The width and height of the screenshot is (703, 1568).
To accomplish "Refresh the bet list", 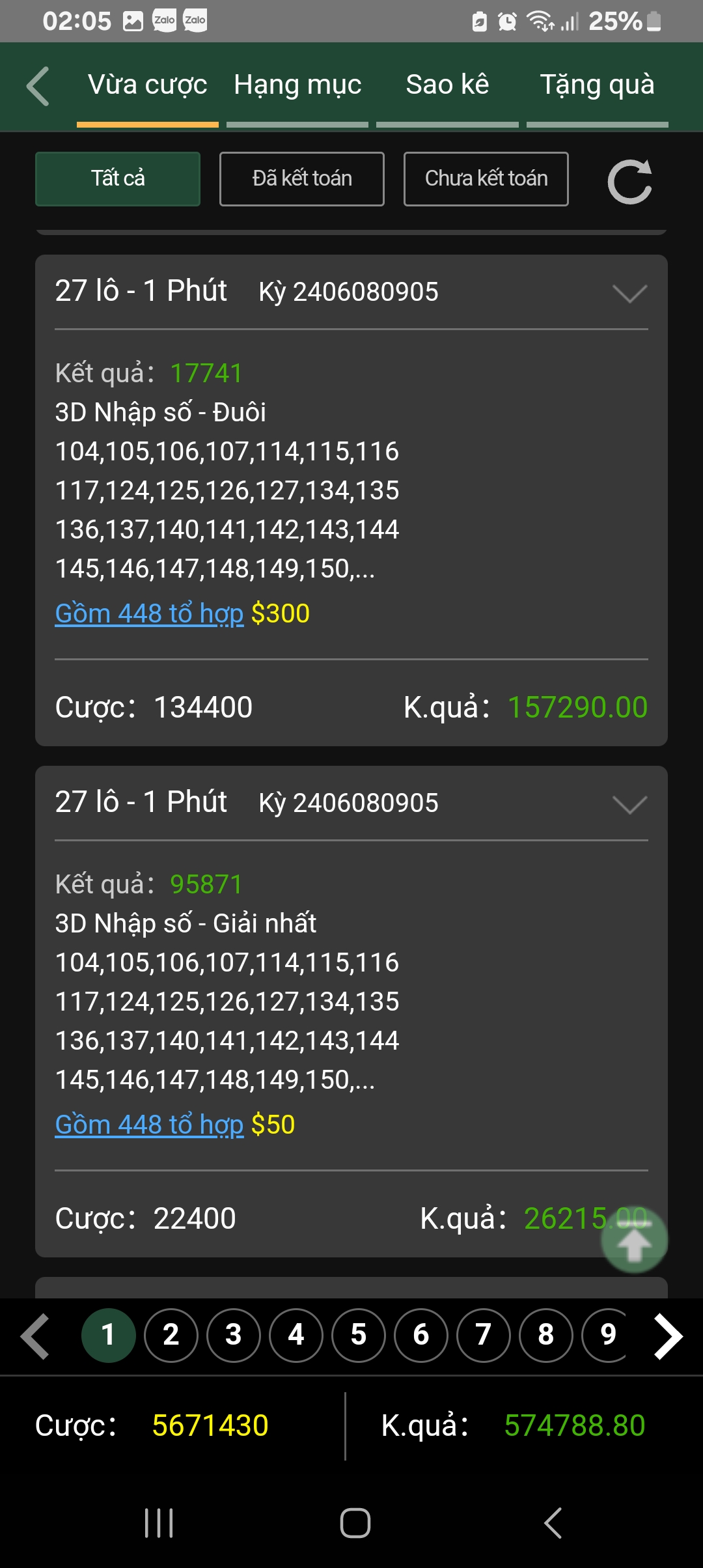I will pos(629,182).
